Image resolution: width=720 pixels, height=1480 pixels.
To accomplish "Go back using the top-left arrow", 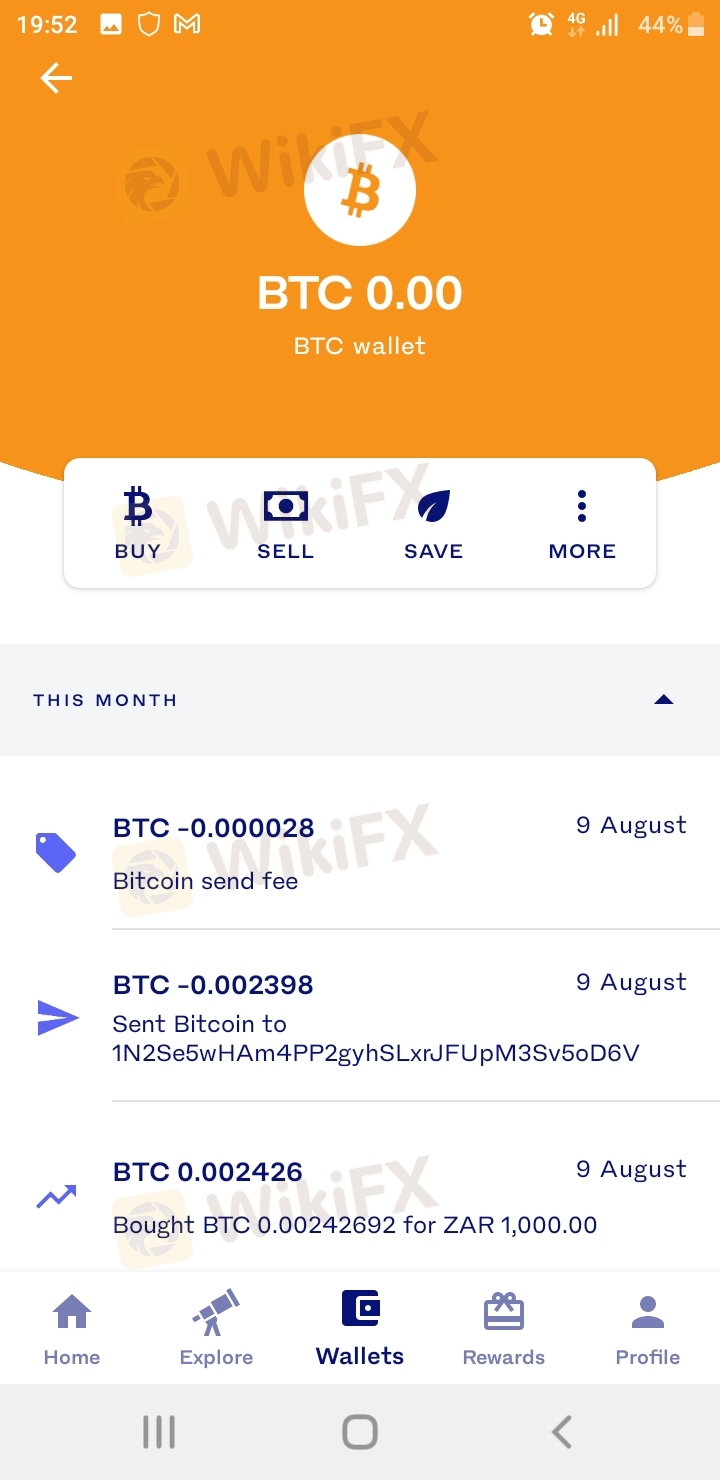I will pyautogui.click(x=56, y=78).
